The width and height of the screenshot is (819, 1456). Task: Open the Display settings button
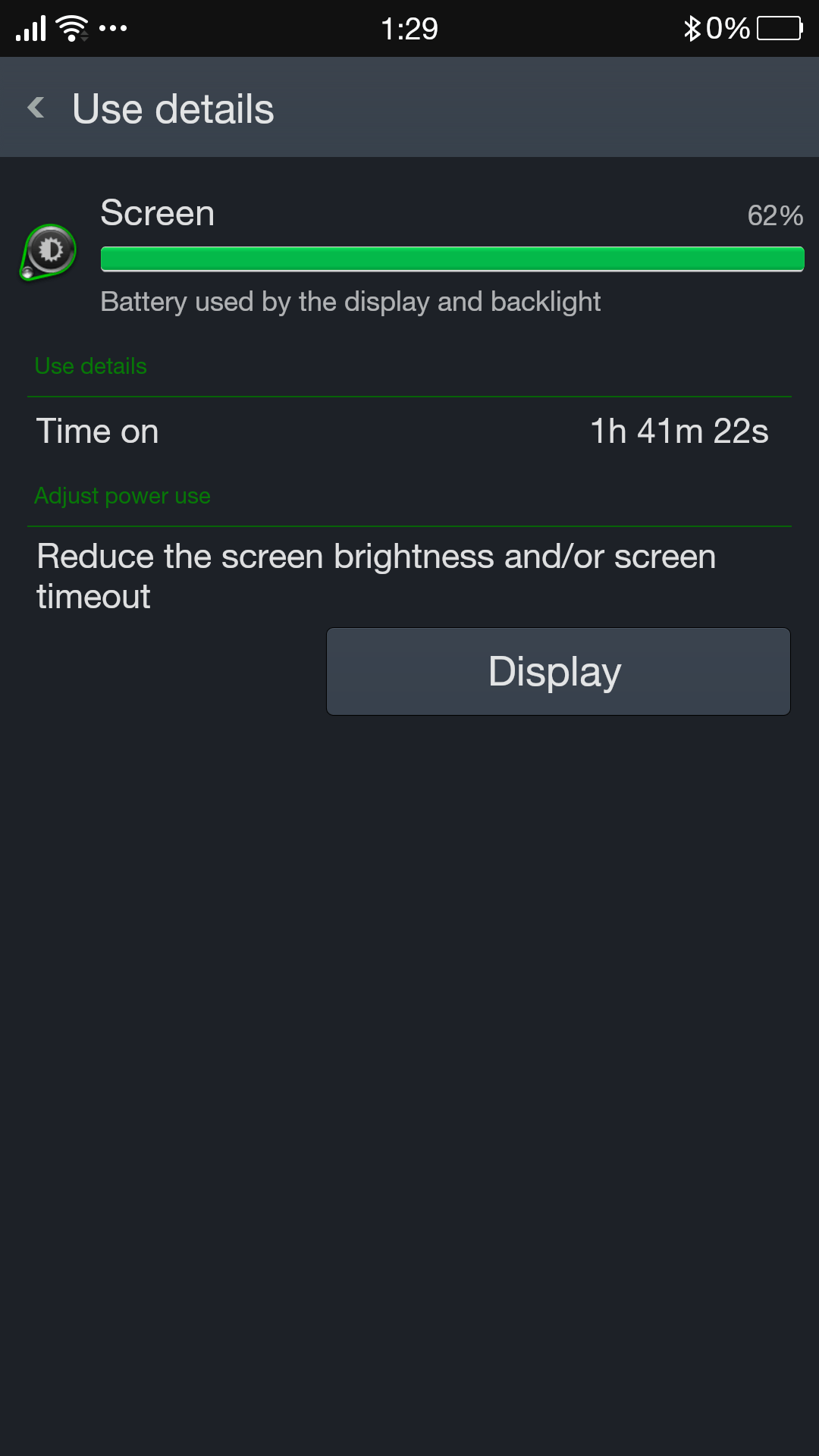(558, 671)
